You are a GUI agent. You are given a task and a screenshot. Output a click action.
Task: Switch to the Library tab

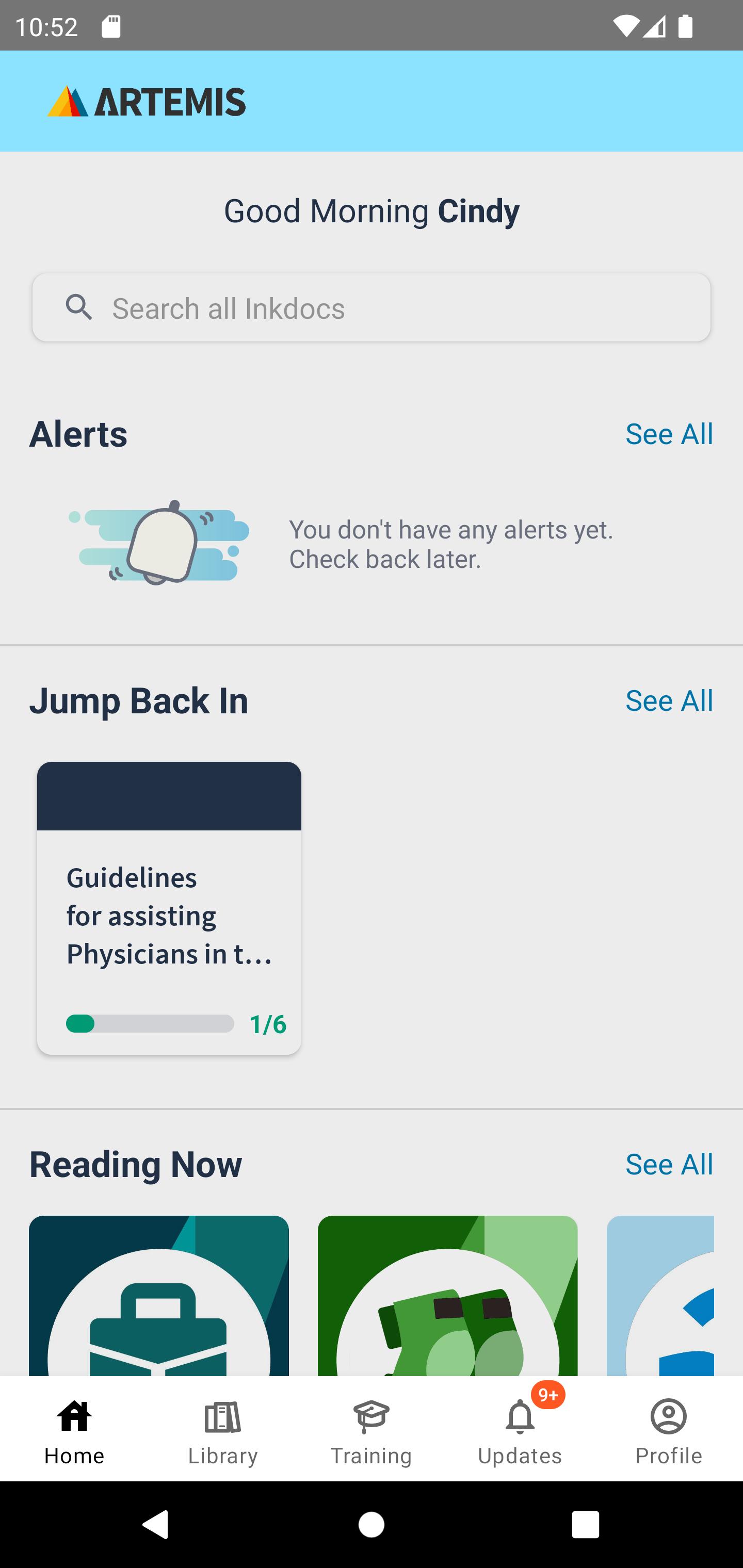pyautogui.click(x=223, y=1429)
